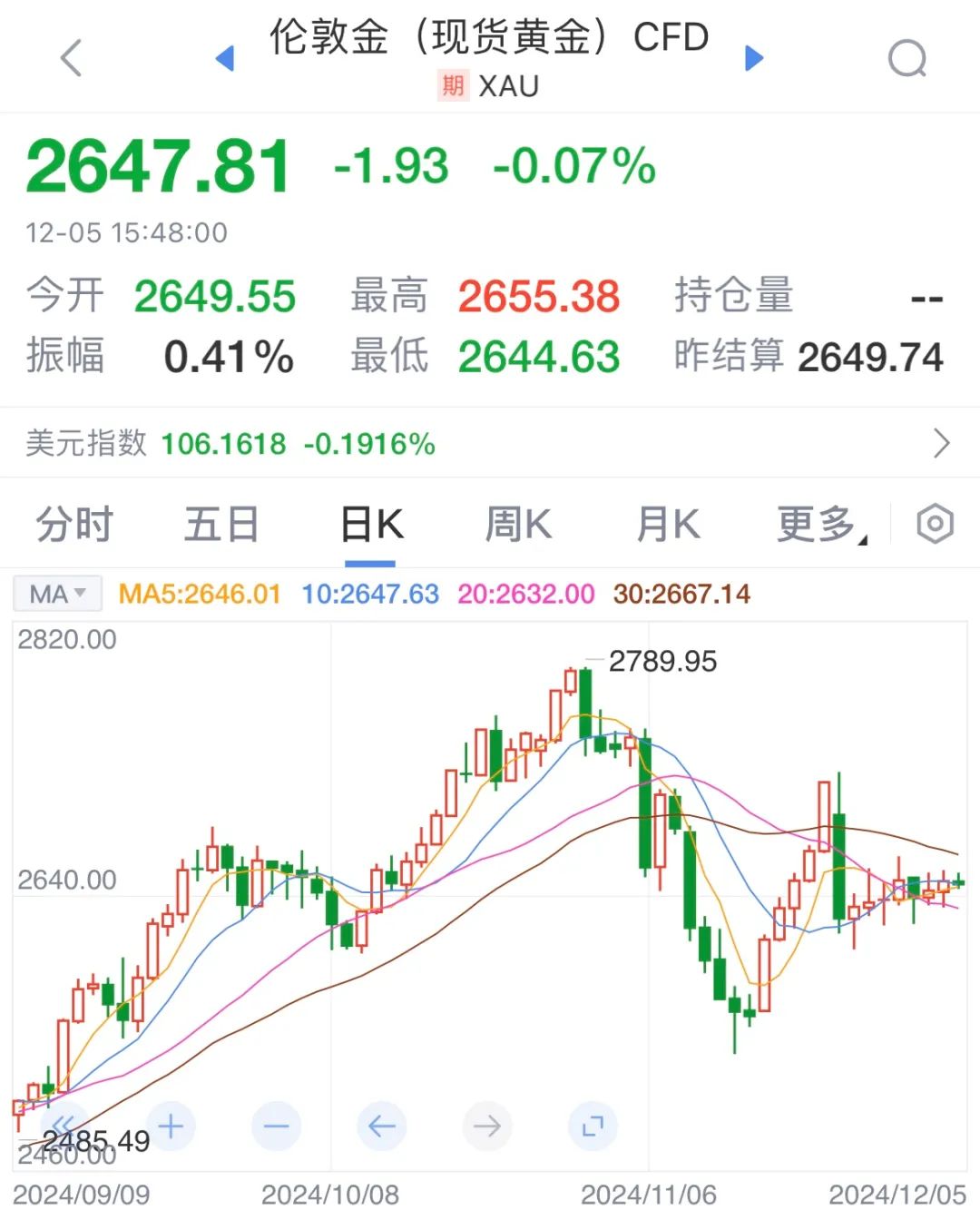Go back using the top-left arrow

[71, 59]
